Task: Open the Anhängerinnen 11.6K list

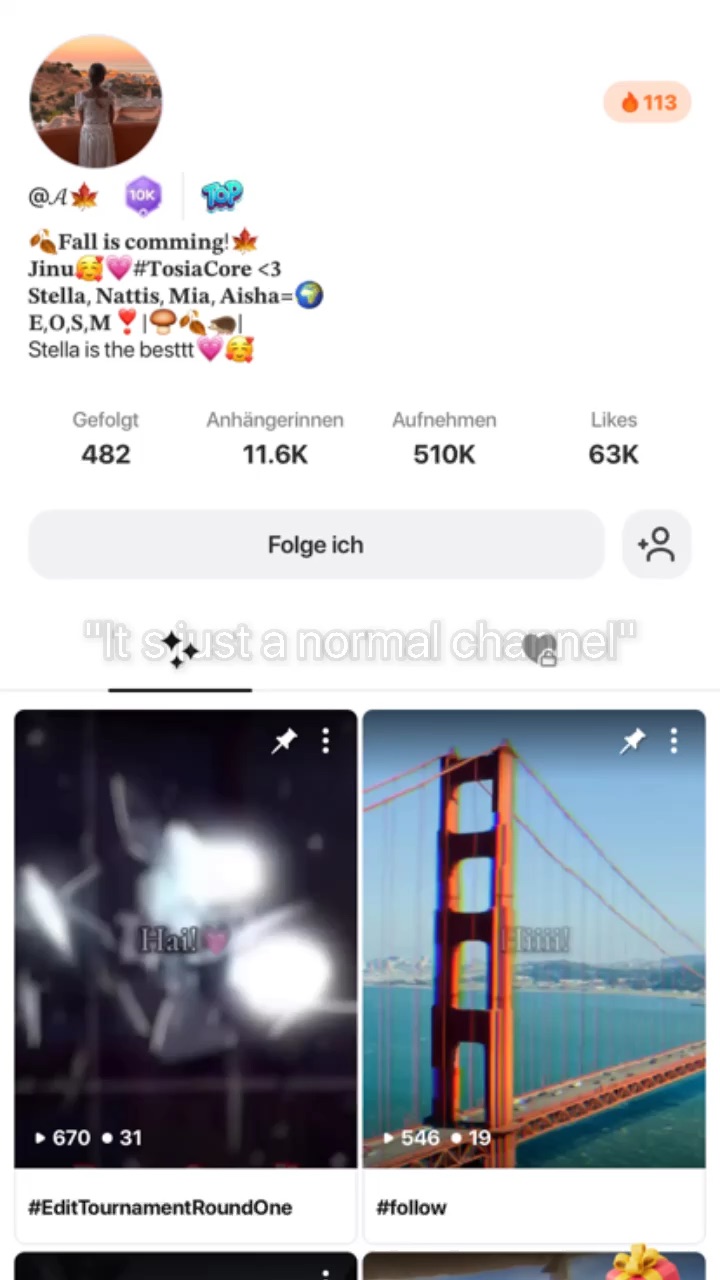Action: pos(275,438)
